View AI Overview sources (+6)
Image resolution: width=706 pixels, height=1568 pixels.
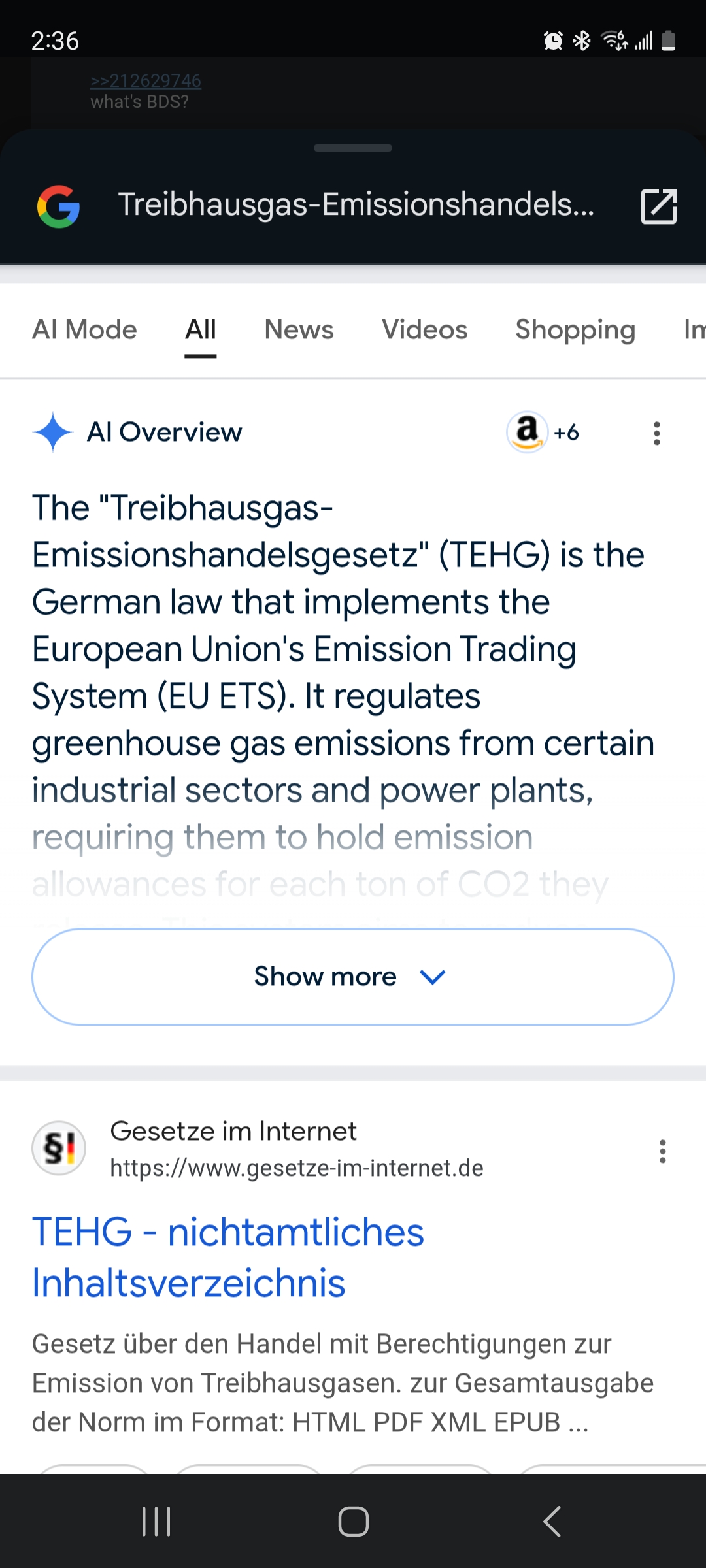(543, 433)
